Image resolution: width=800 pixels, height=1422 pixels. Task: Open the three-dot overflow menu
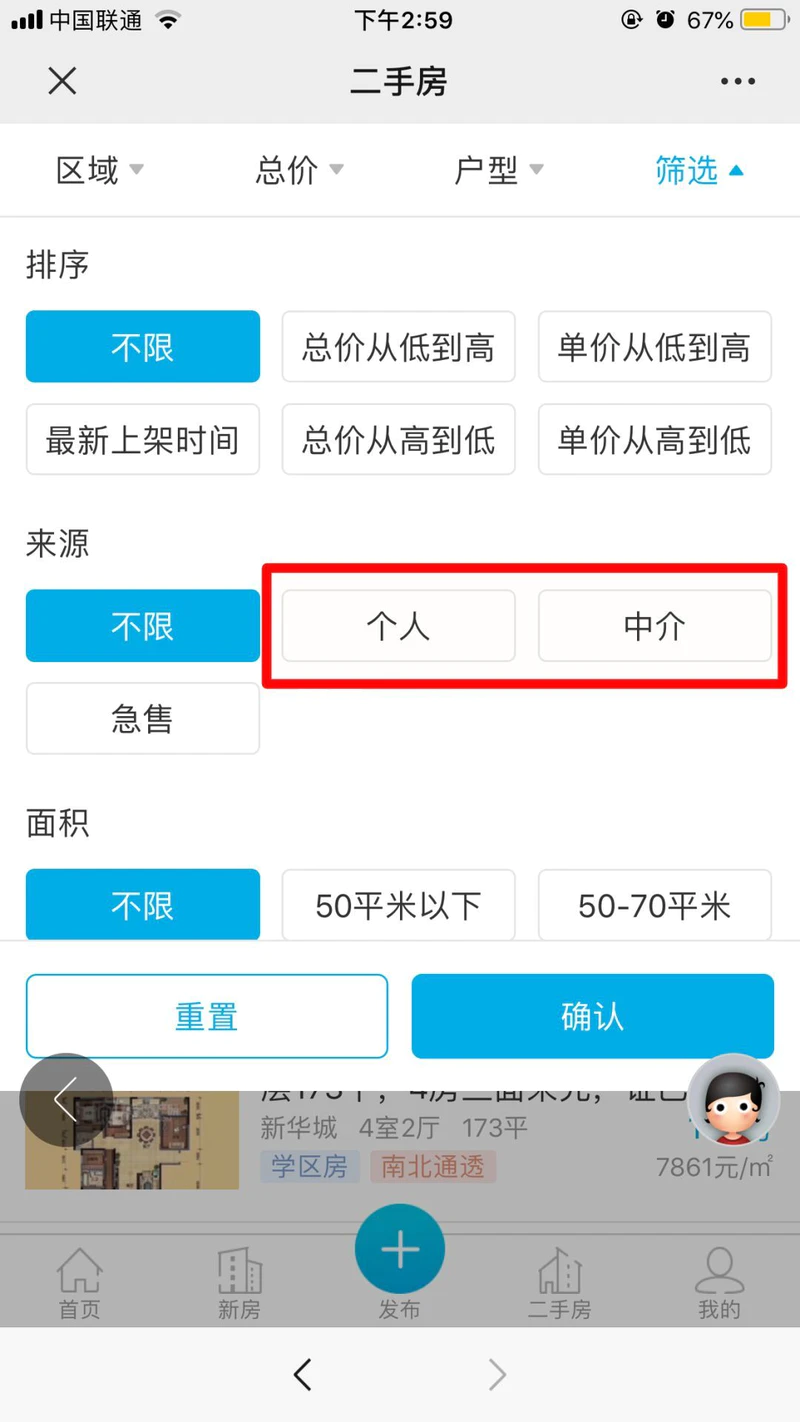coord(737,82)
